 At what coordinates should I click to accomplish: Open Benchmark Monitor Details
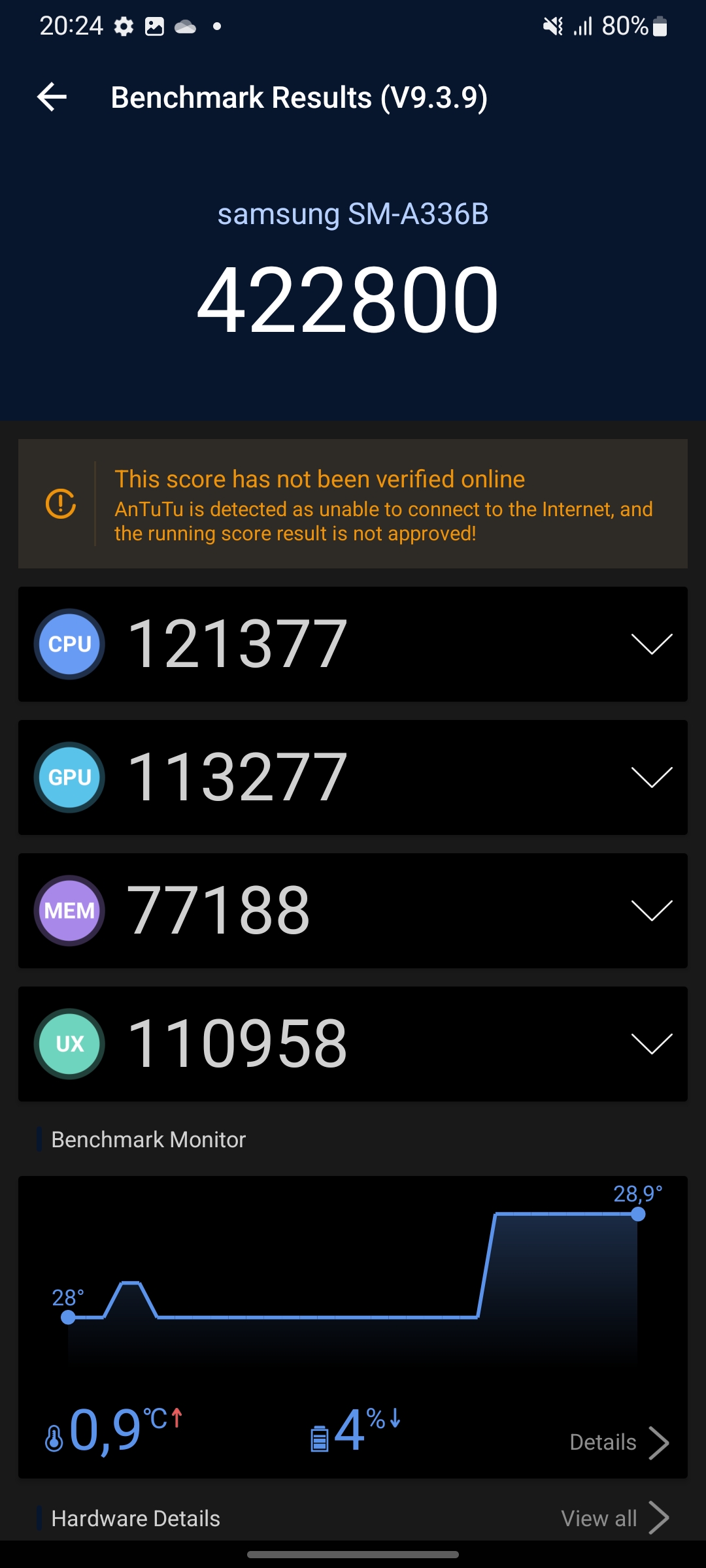(x=618, y=1442)
